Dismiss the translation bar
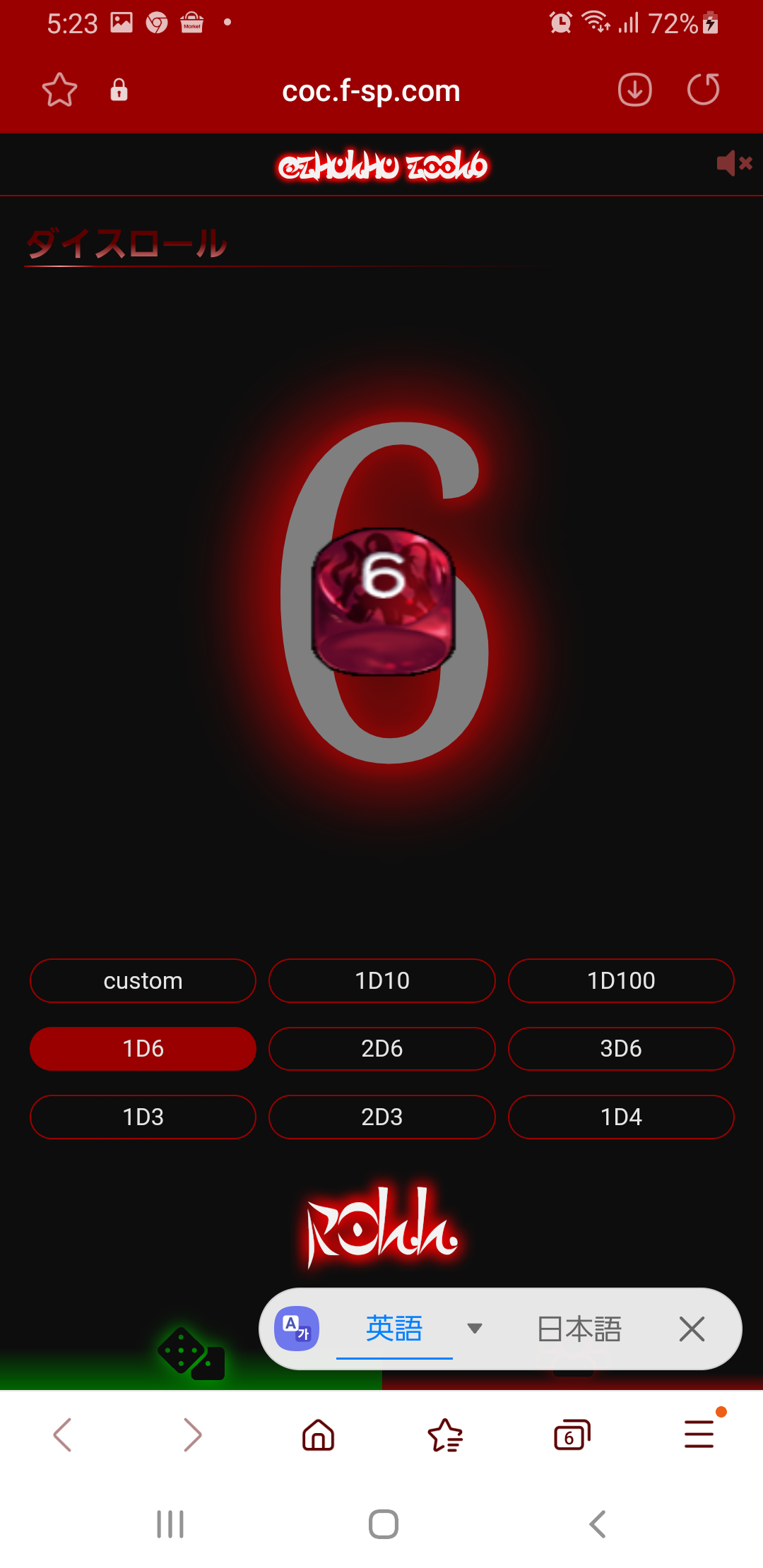The image size is (763, 1568). point(692,1329)
